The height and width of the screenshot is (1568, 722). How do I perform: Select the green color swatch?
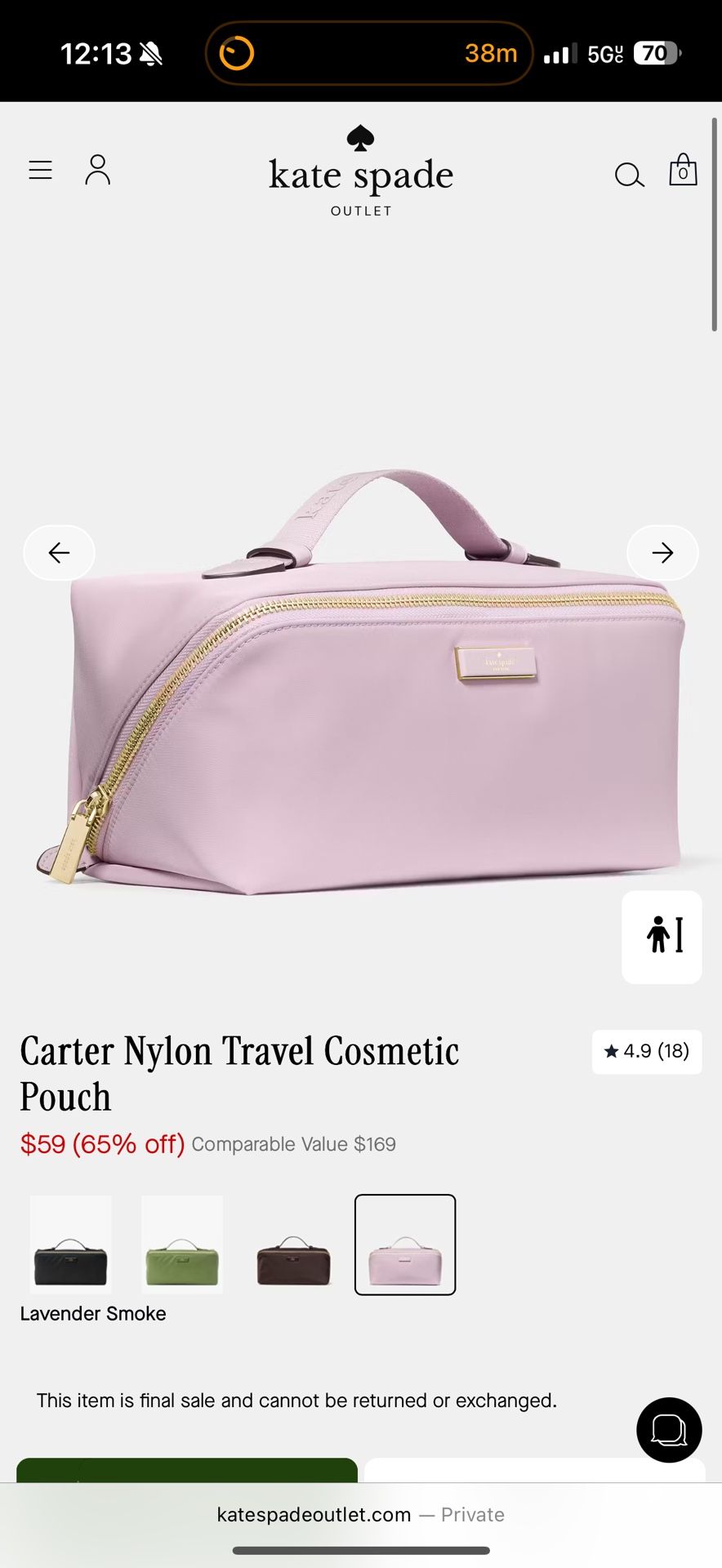[x=182, y=1245]
